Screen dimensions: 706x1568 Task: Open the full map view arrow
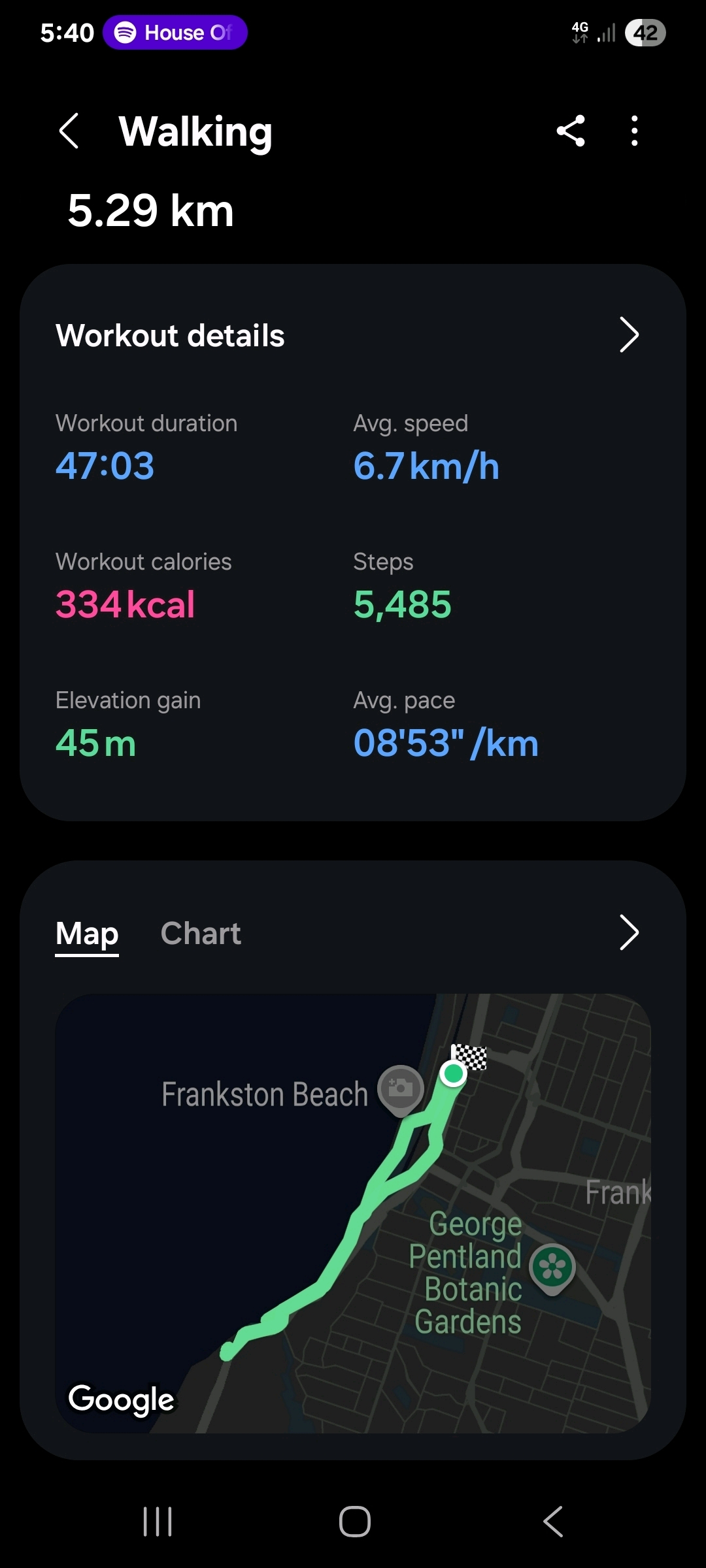click(x=628, y=932)
